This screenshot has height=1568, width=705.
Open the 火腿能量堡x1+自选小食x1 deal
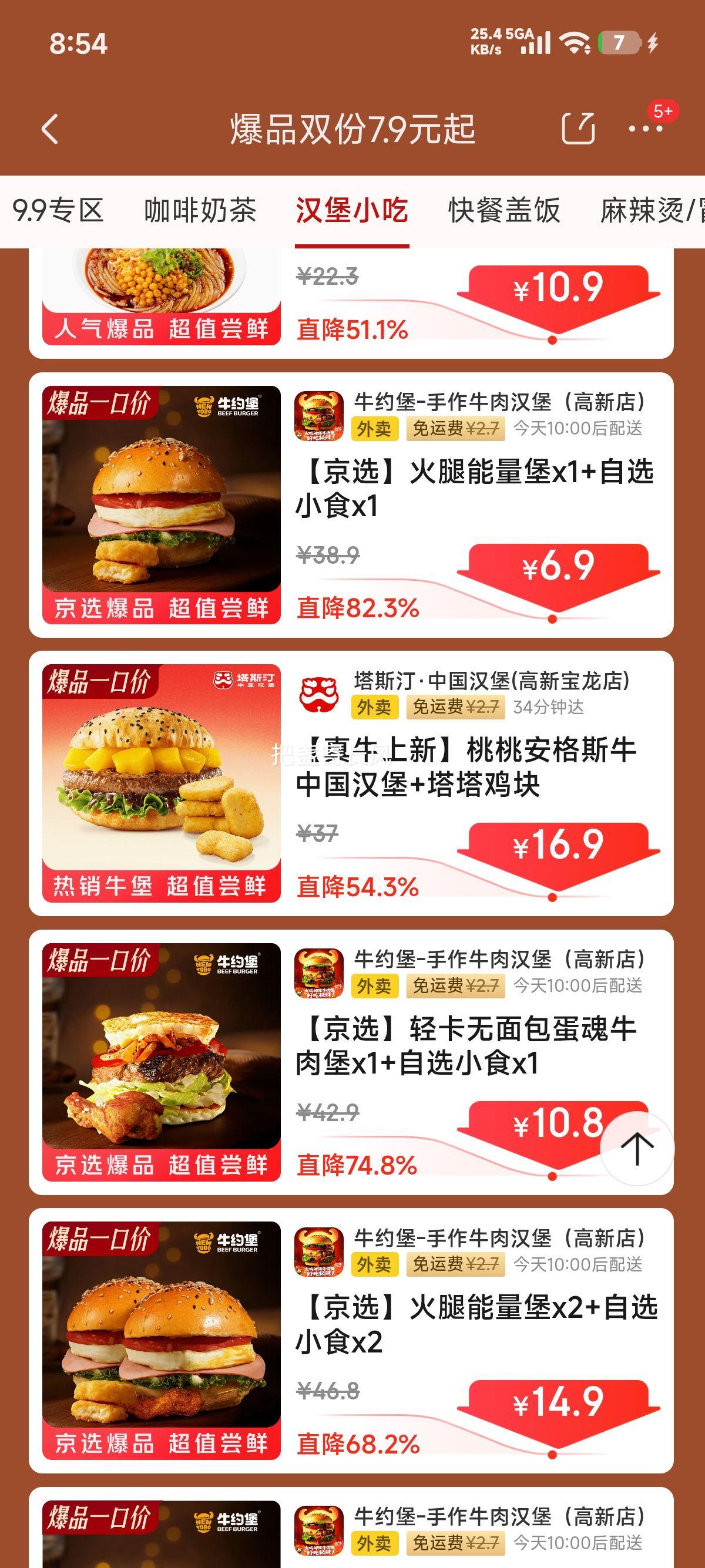coord(474,488)
